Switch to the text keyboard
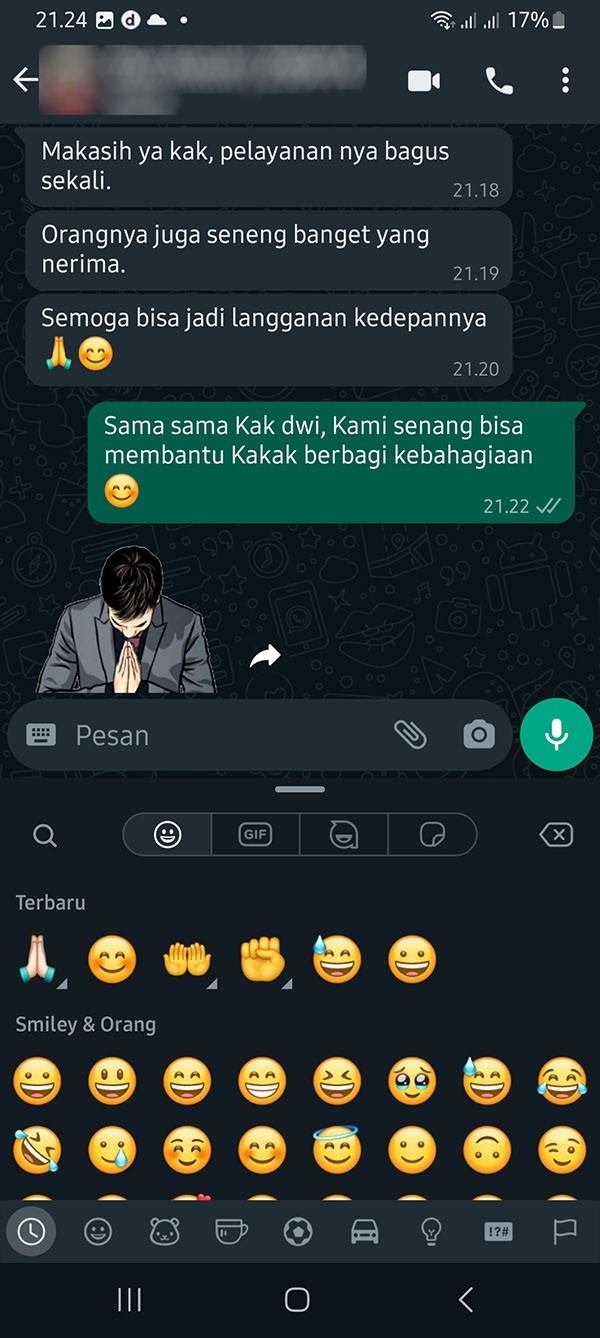 41,735
